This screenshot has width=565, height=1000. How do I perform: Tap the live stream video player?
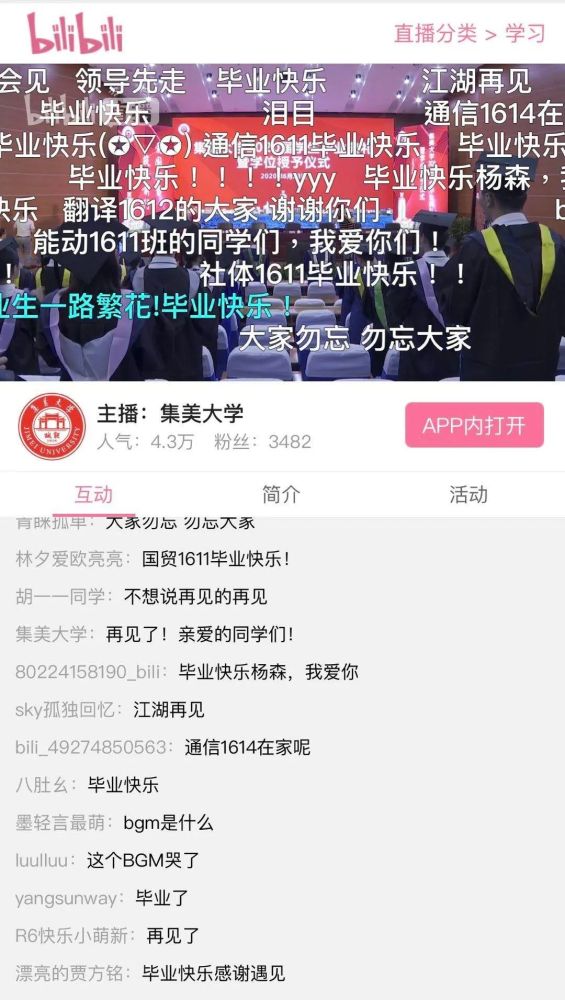pos(282,222)
